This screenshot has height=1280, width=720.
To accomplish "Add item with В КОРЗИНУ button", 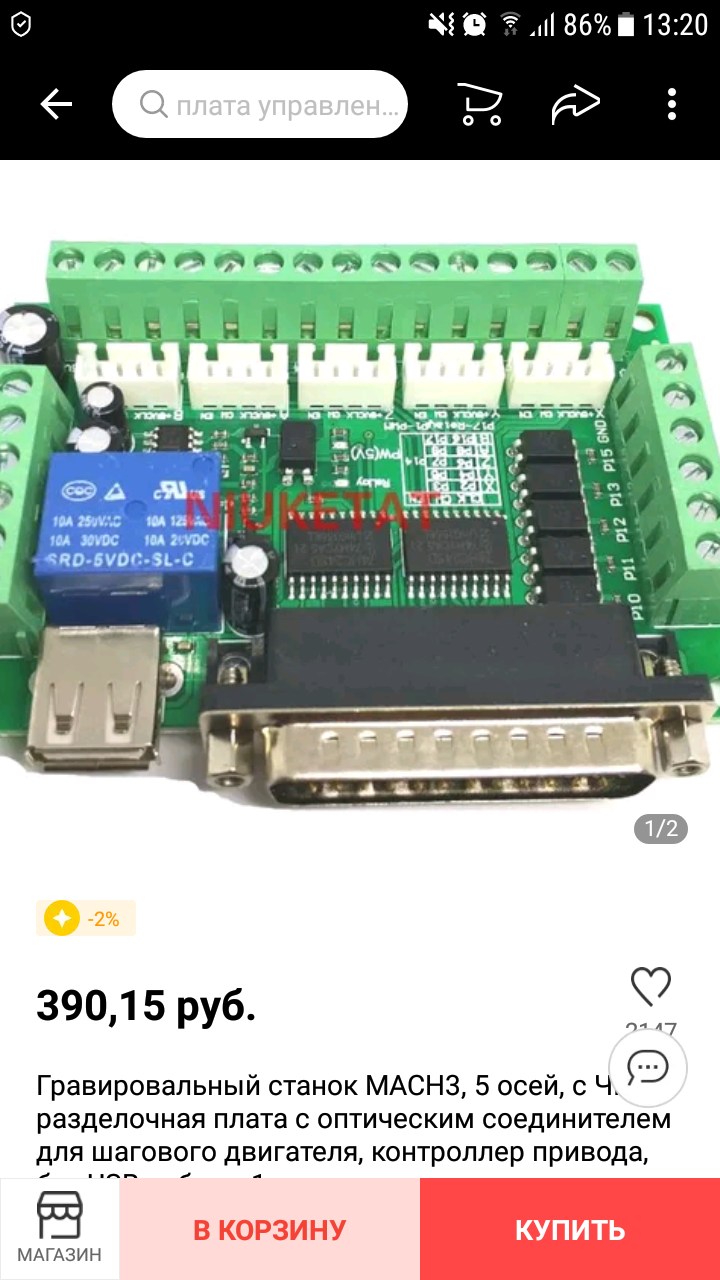I will [269, 1229].
